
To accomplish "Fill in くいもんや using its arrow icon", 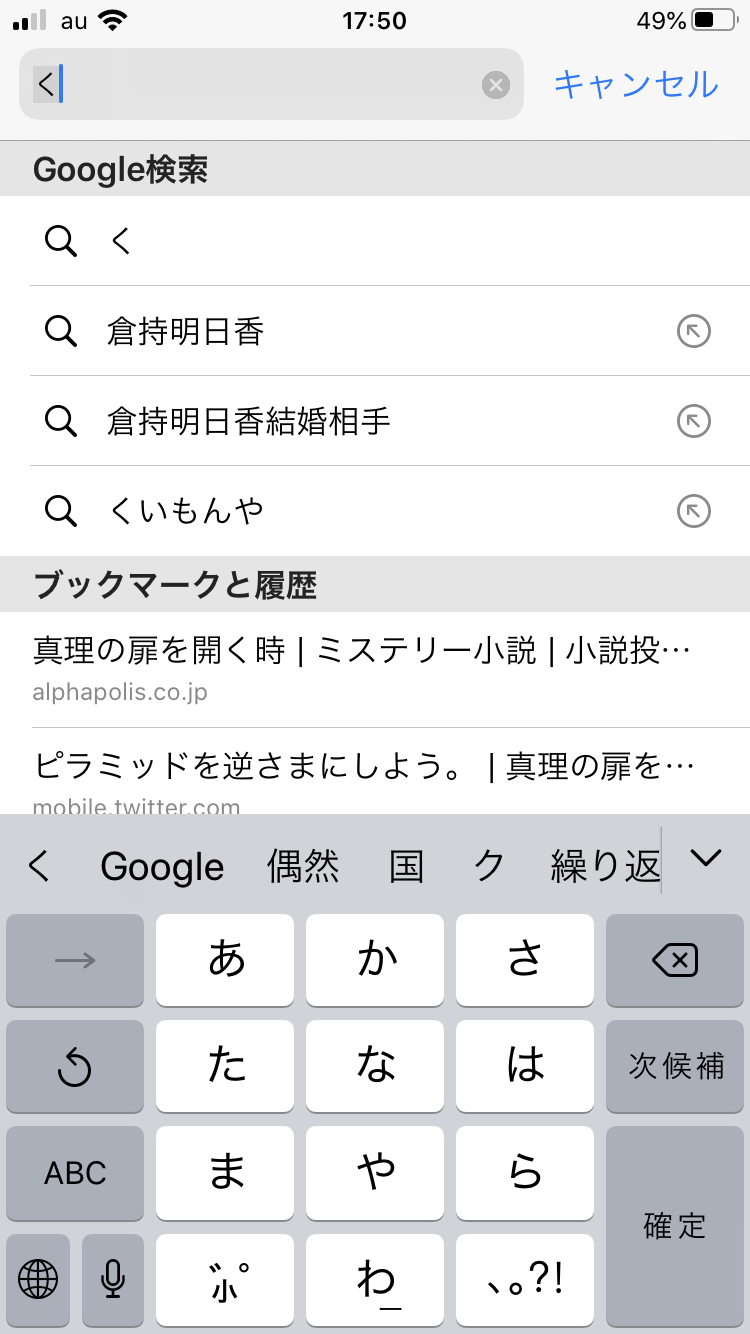I will click(x=693, y=511).
